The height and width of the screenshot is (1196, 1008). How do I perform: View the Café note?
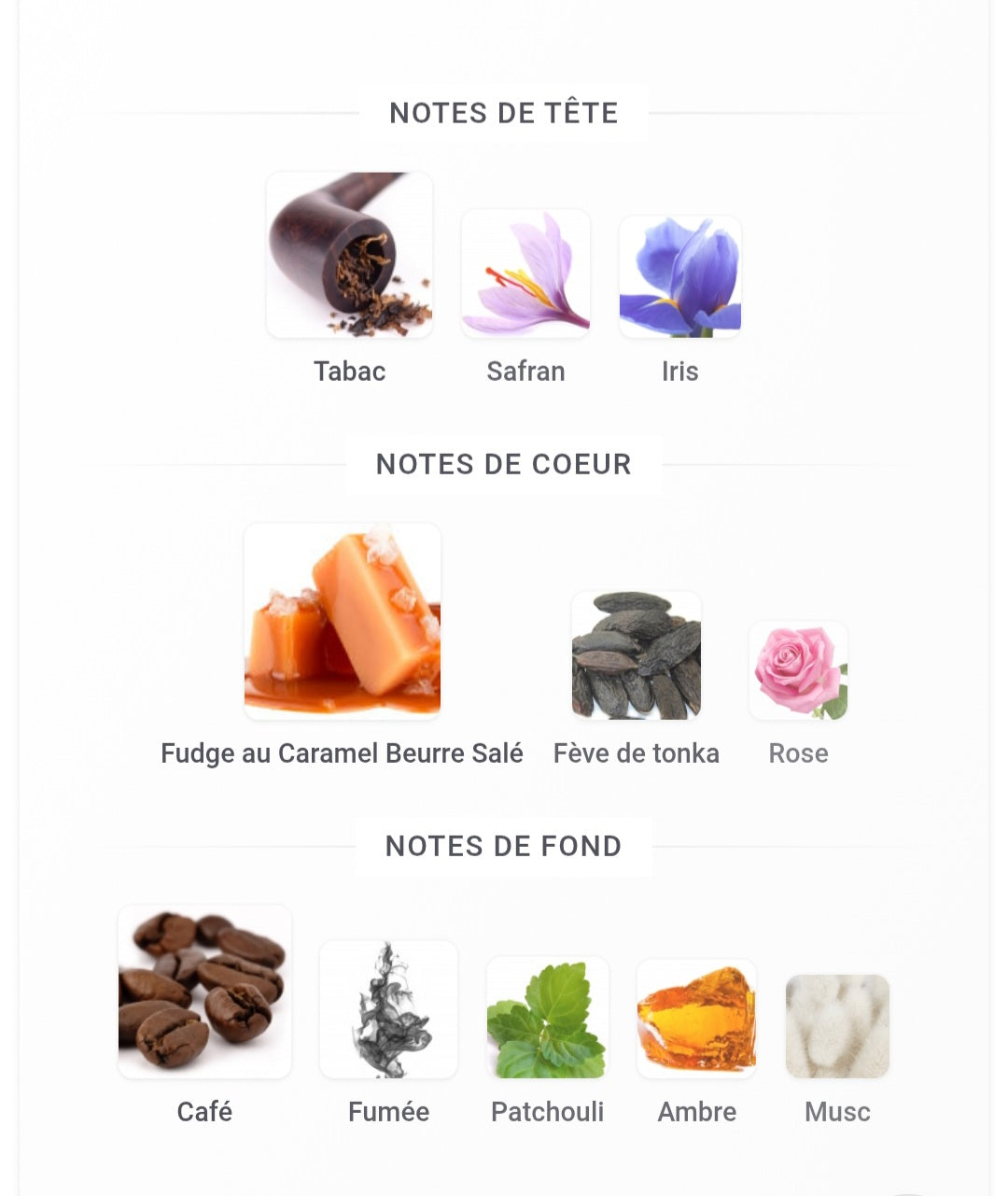(x=204, y=992)
